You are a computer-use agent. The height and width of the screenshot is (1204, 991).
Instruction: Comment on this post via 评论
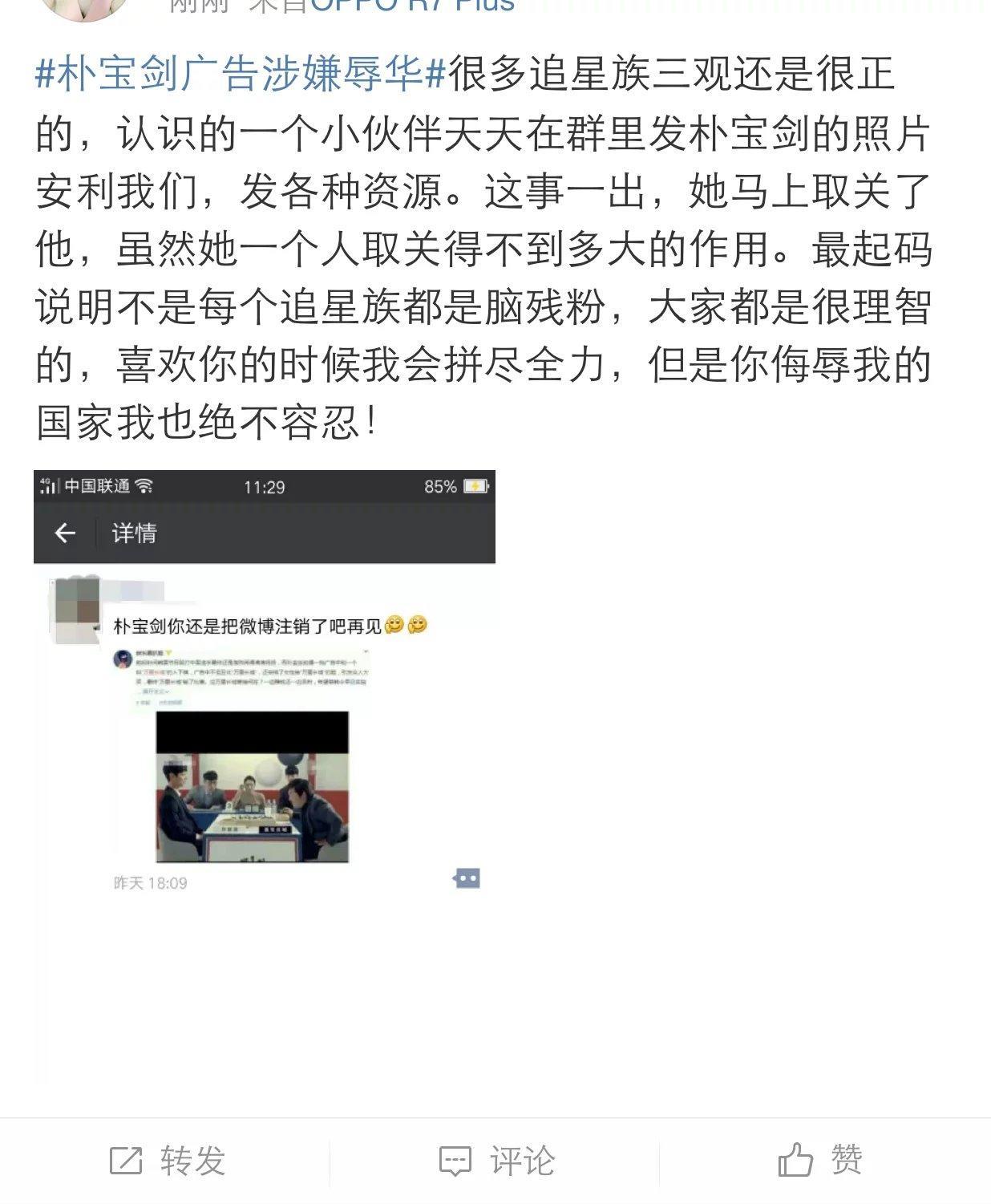tap(496, 1160)
